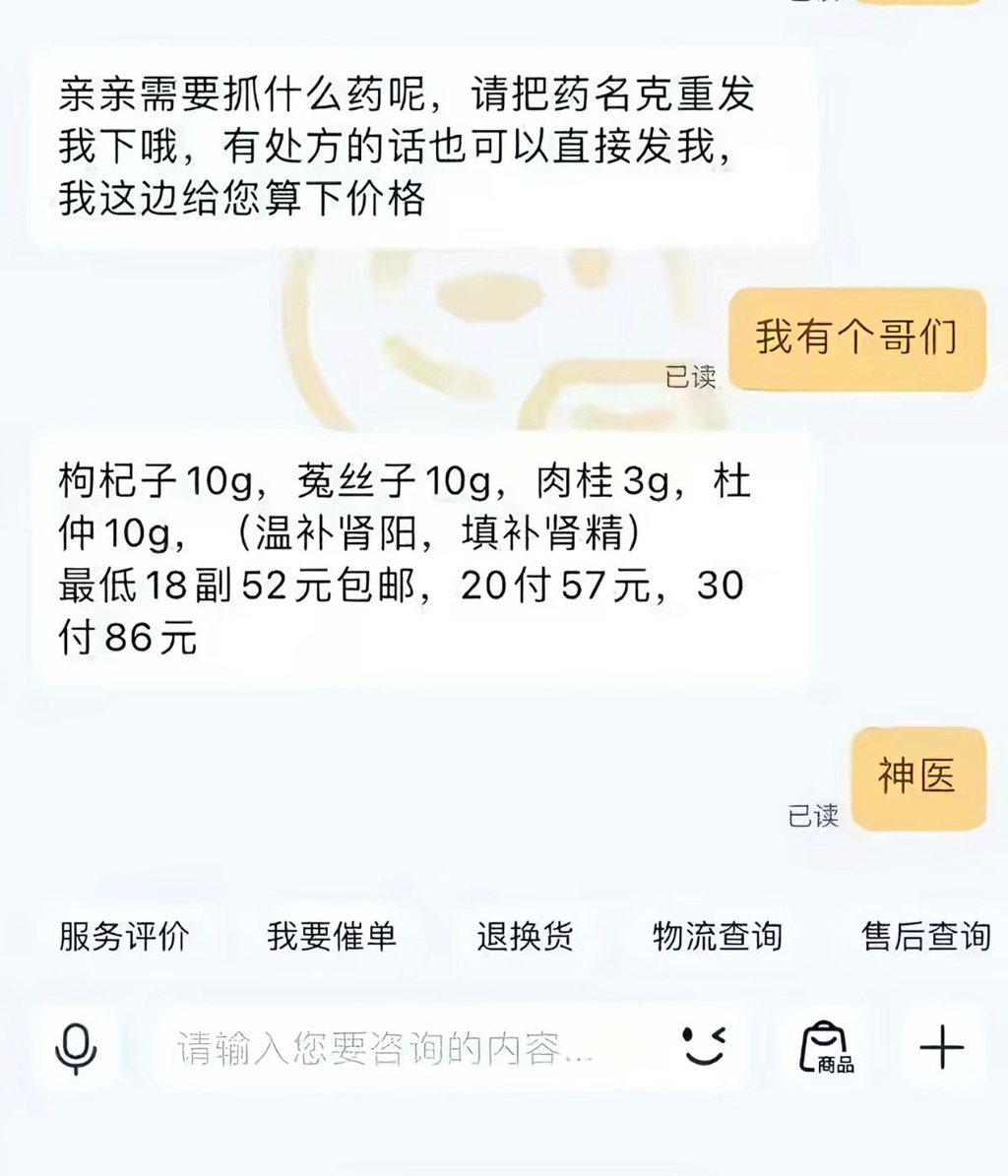Tap the 我要催单 chip
Viewport: 1008px width, 1176px height.
[332, 936]
